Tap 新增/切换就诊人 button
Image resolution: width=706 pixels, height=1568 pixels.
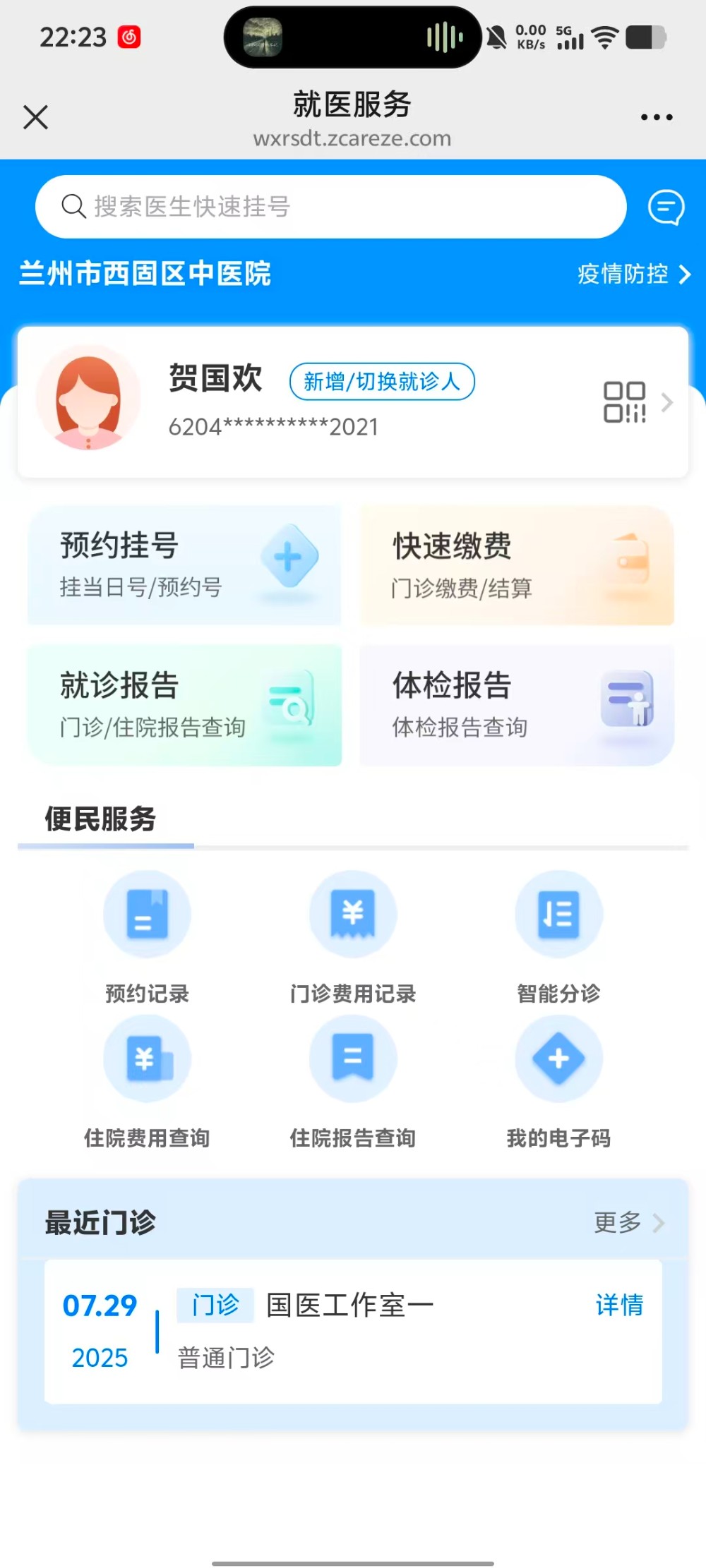382,382
